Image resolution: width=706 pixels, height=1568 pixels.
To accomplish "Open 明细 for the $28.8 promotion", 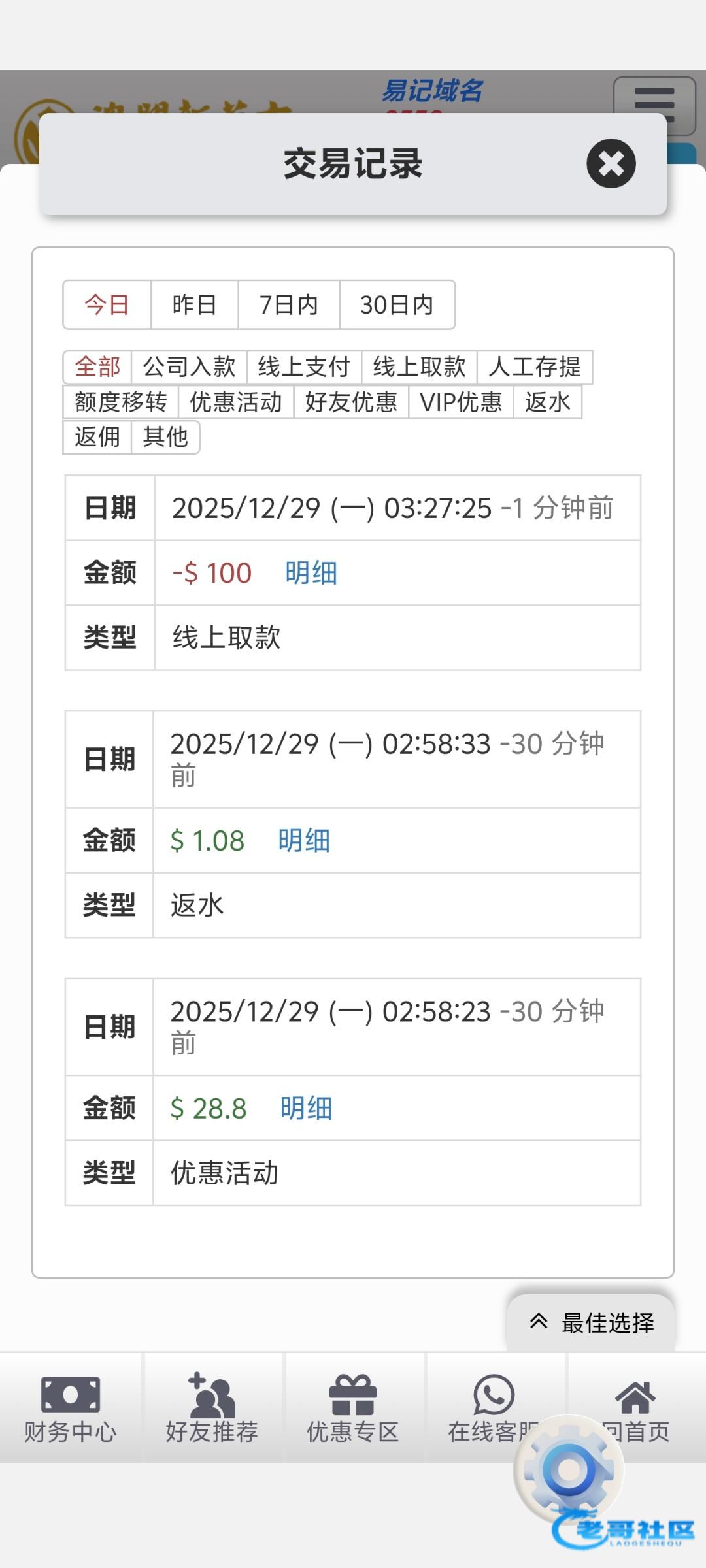I will (x=306, y=1109).
